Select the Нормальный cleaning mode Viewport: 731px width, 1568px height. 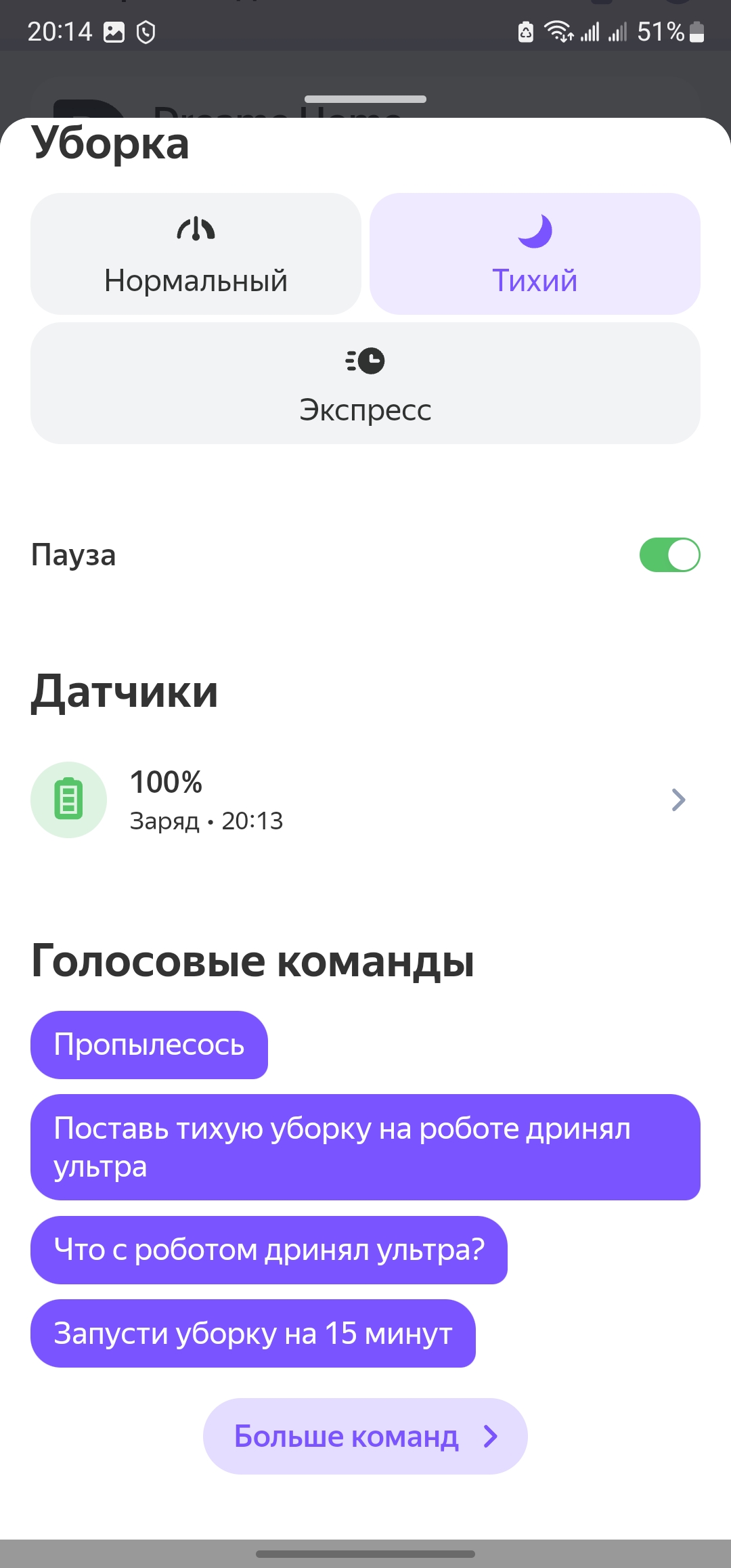[x=196, y=254]
